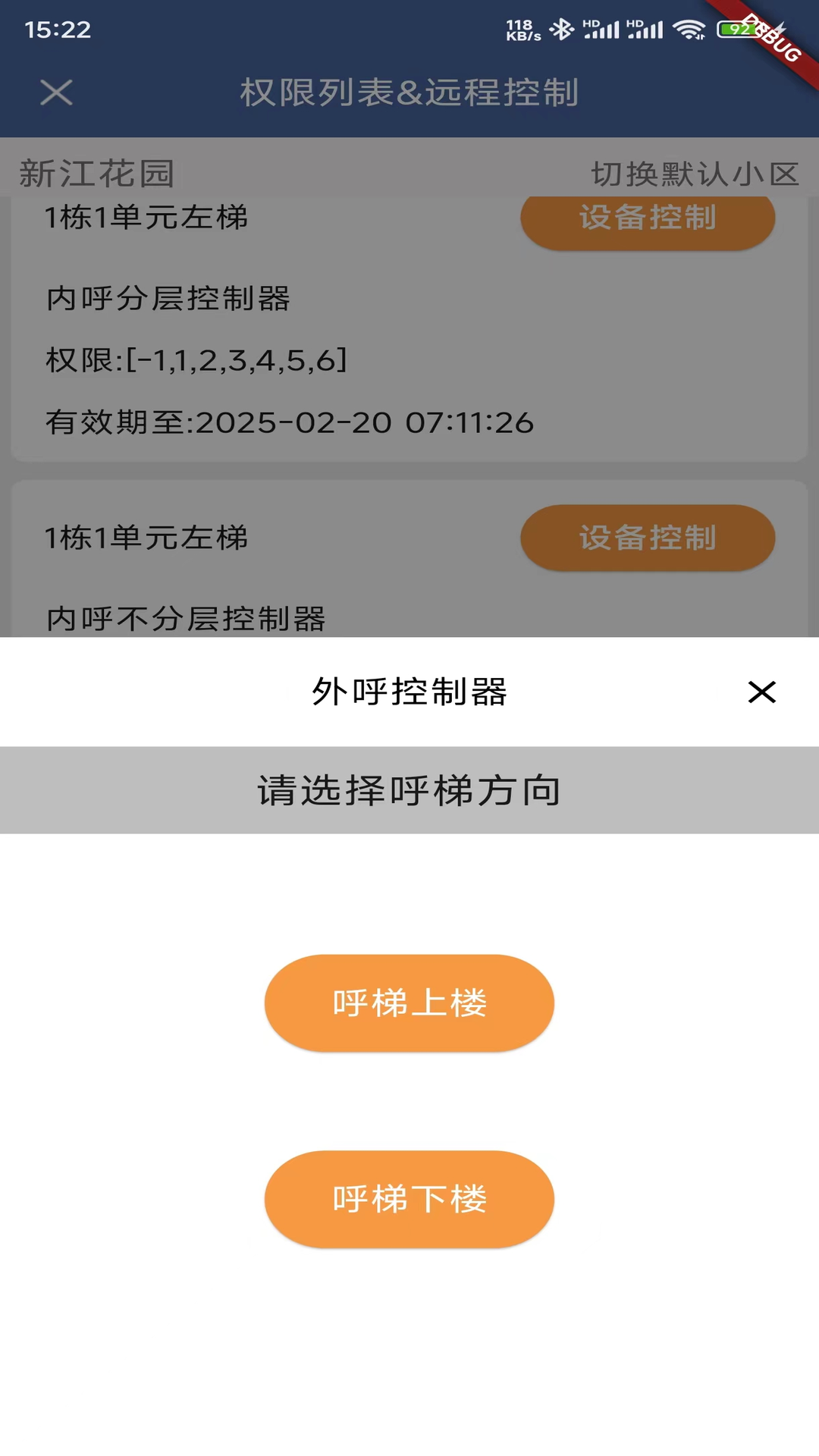Tap the 请选择呼梯方向 header bar

pyautogui.click(x=409, y=790)
